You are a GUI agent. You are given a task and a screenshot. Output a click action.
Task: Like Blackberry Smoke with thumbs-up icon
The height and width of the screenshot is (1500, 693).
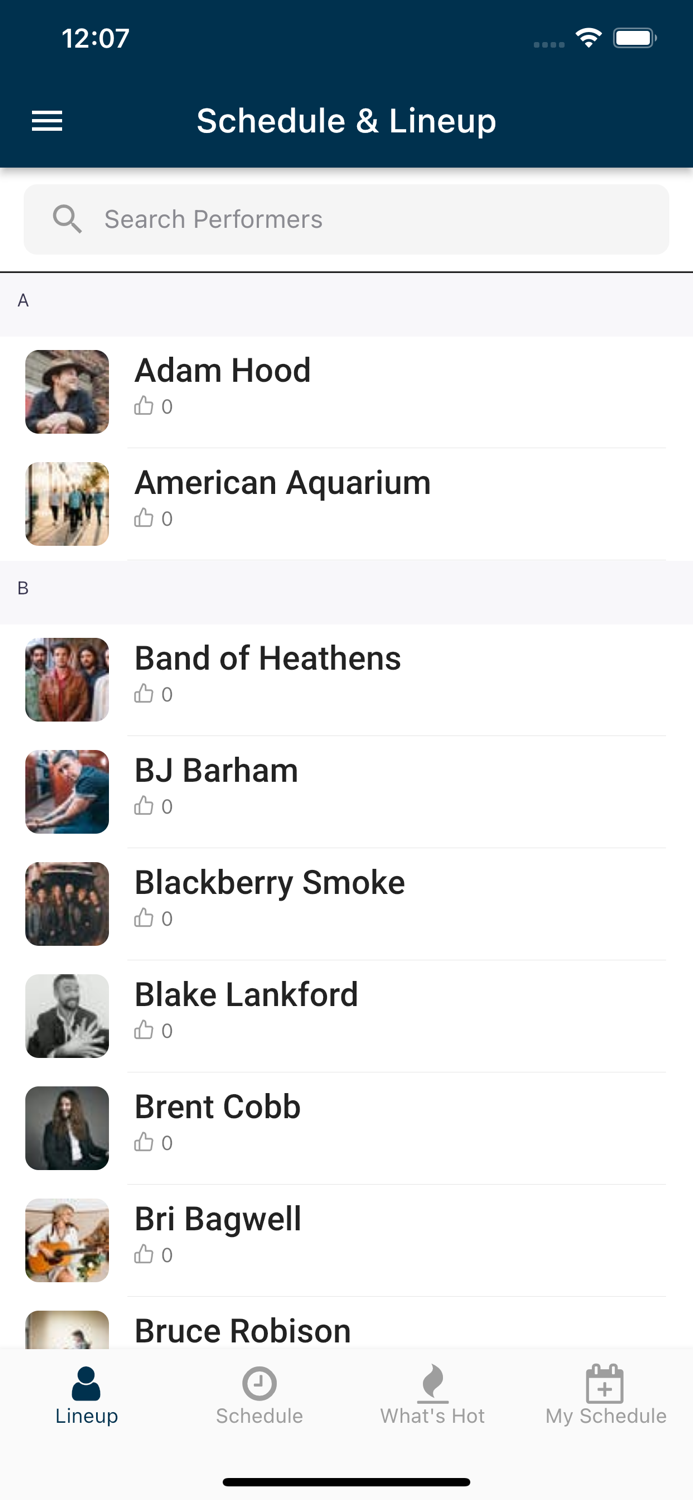pyautogui.click(x=144, y=918)
